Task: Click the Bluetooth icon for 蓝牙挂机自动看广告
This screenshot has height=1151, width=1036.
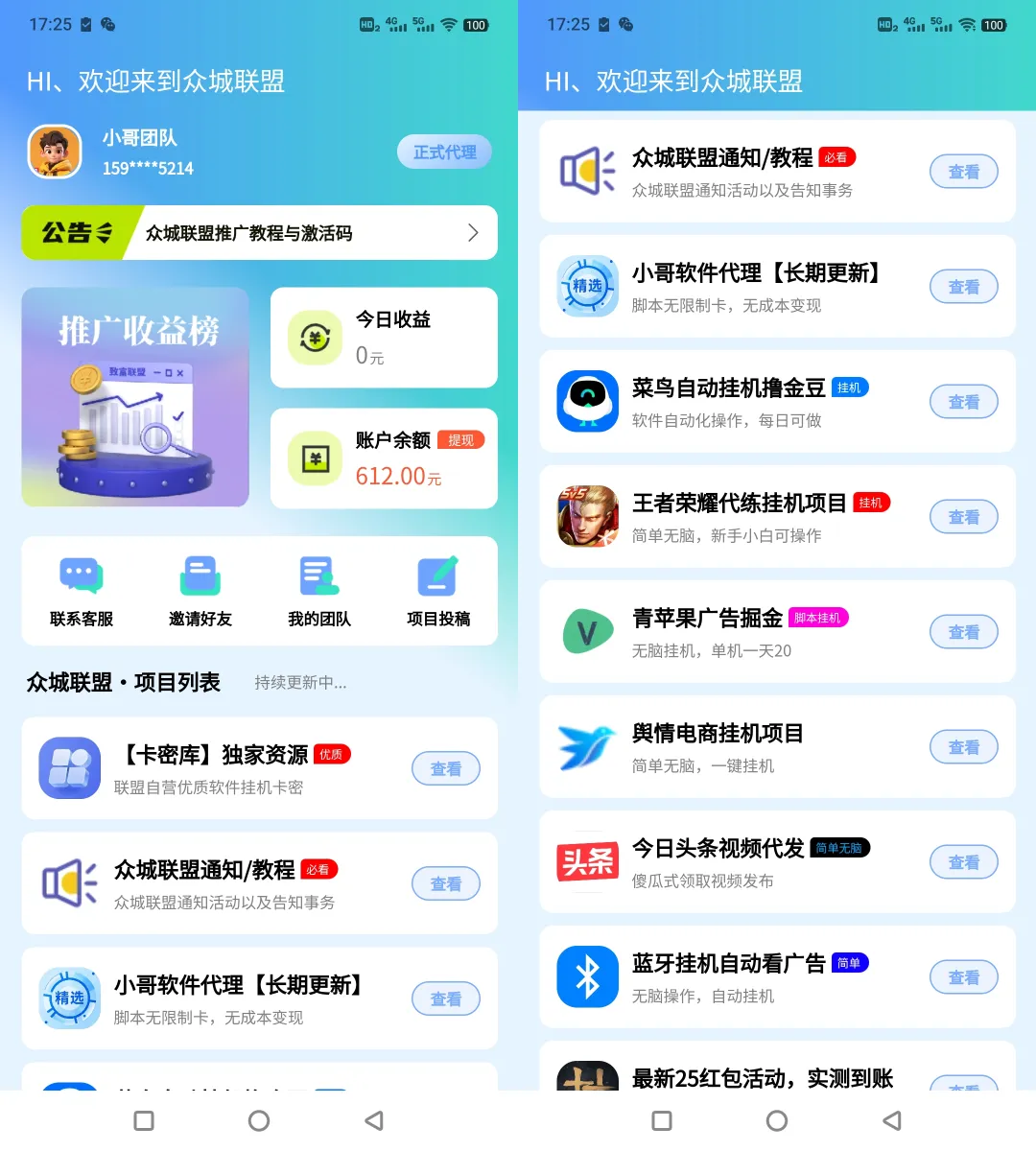Action: coord(587,976)
